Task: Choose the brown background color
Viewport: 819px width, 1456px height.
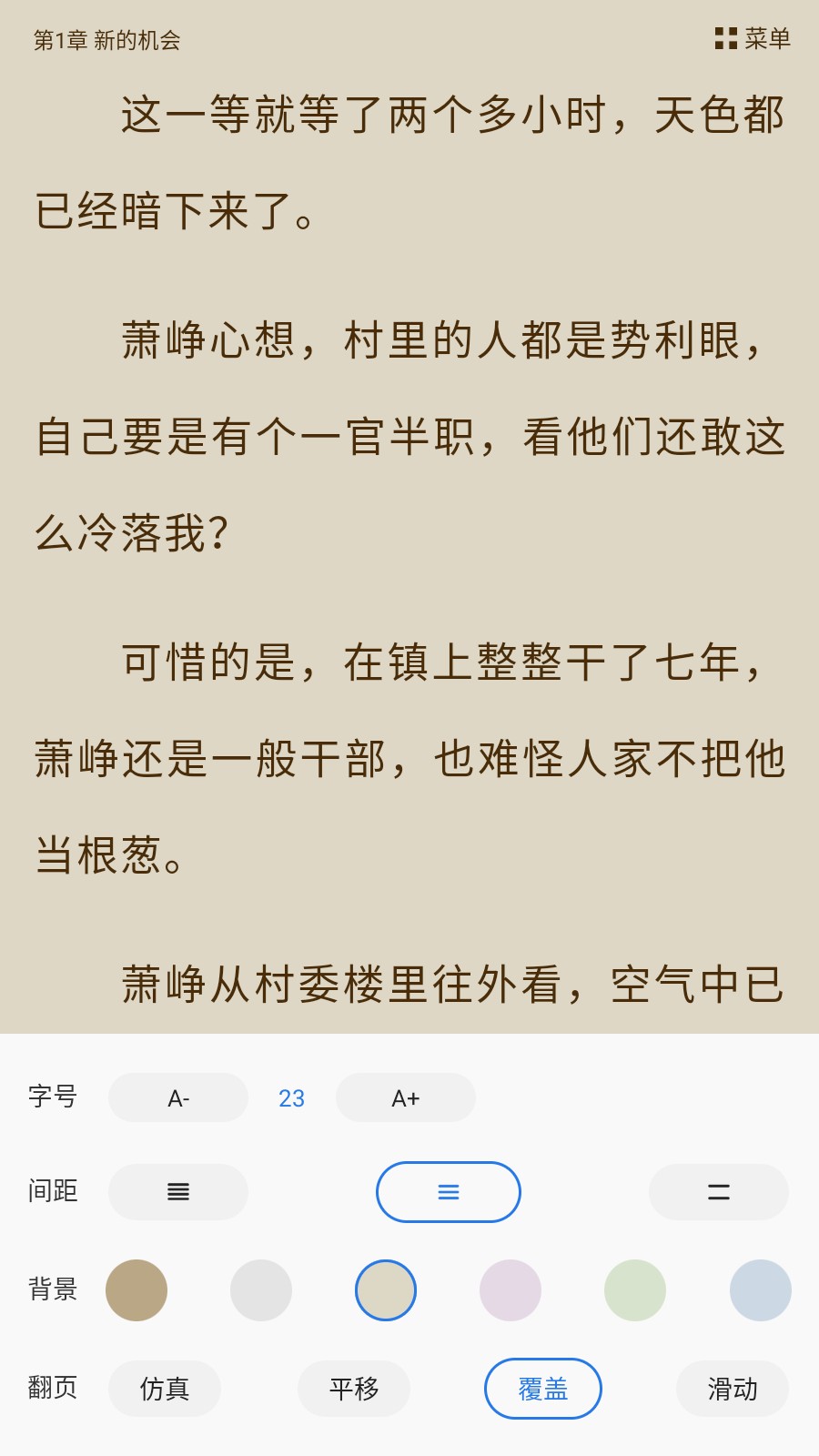Action: click(136, 1290)
